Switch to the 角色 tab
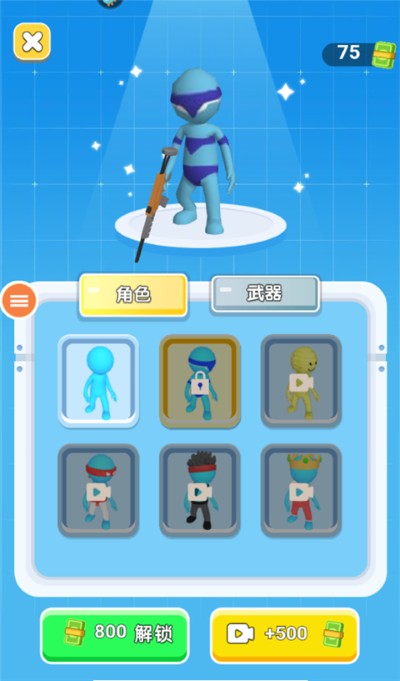 tap(133, 295)
